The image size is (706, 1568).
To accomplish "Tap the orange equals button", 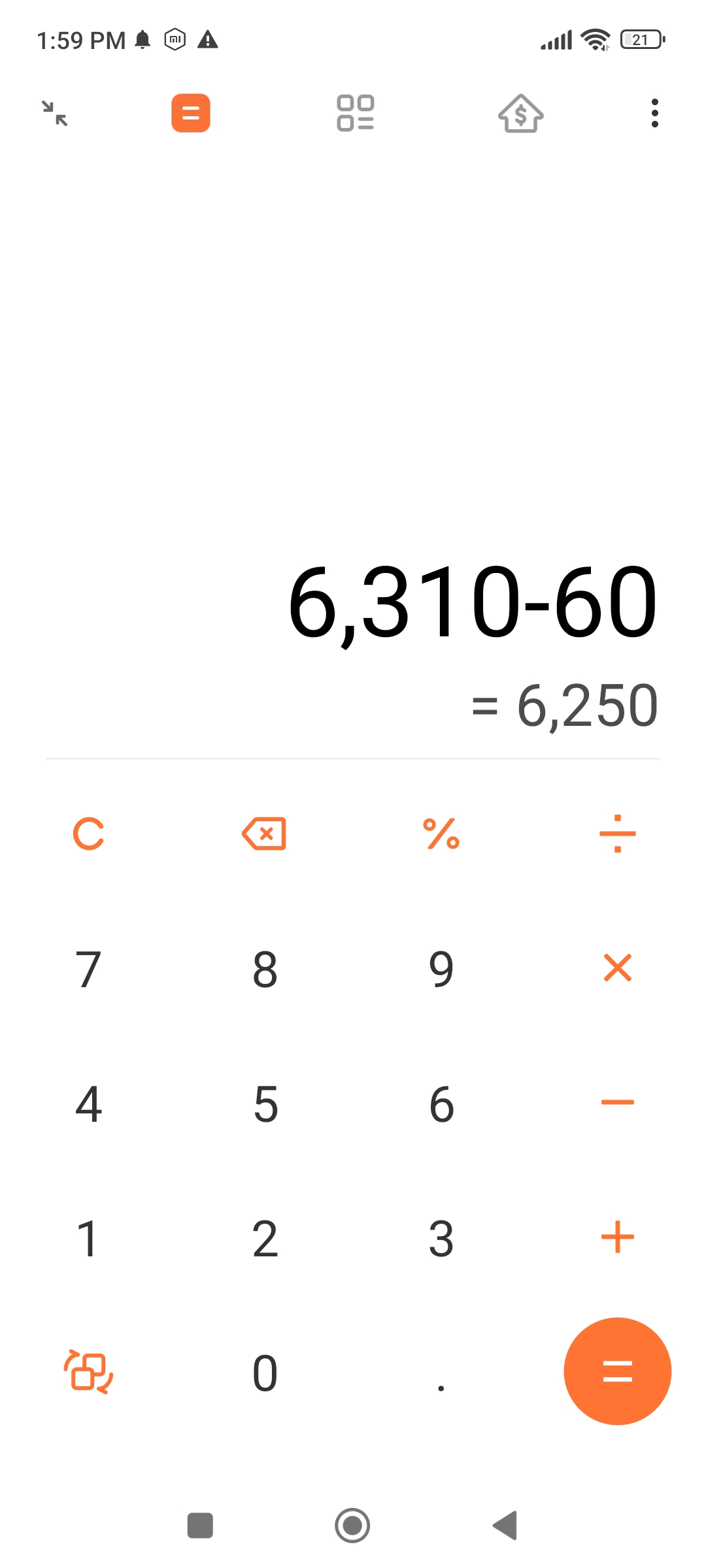I will (617, 1371).
